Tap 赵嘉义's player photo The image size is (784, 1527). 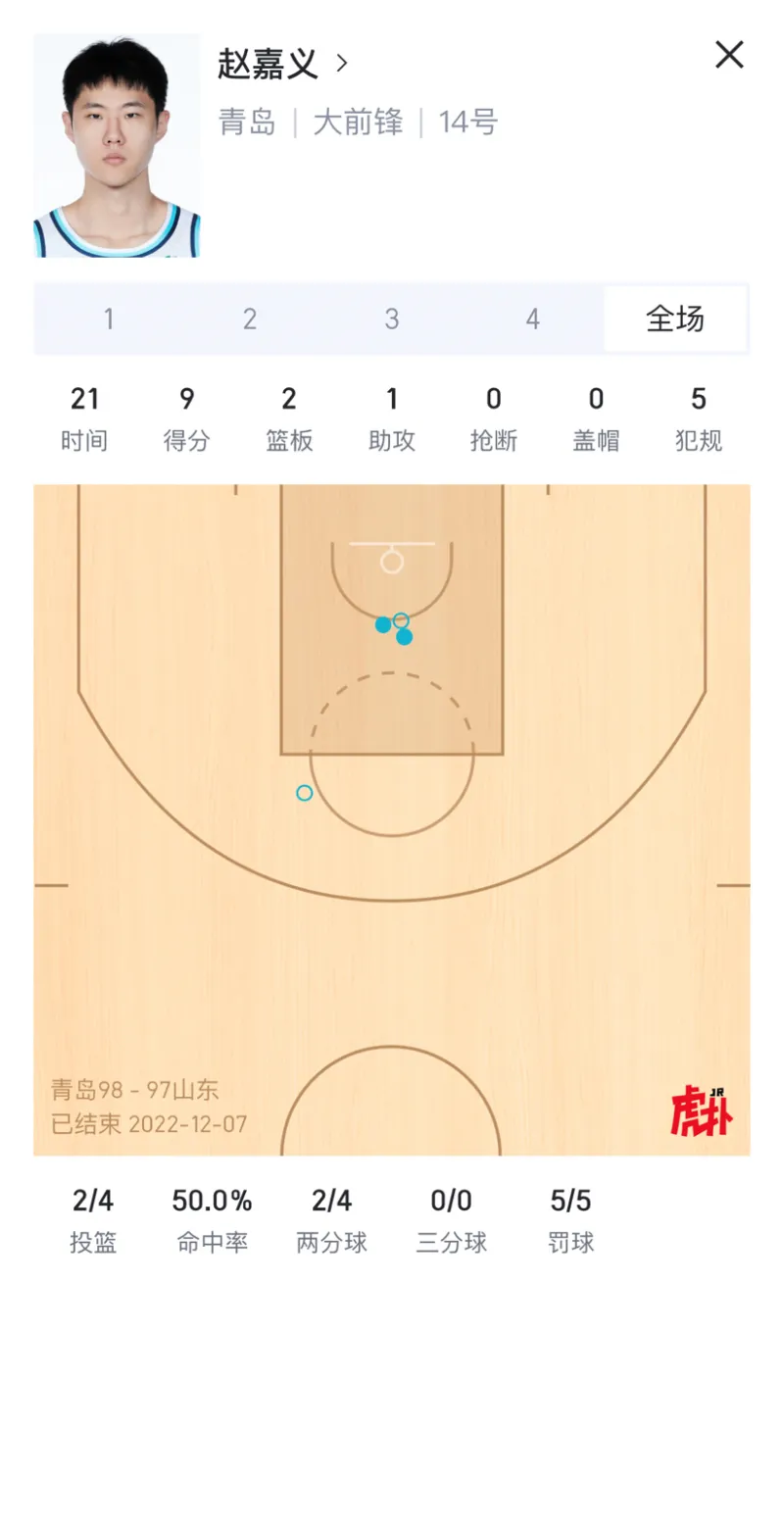(117, 146)
